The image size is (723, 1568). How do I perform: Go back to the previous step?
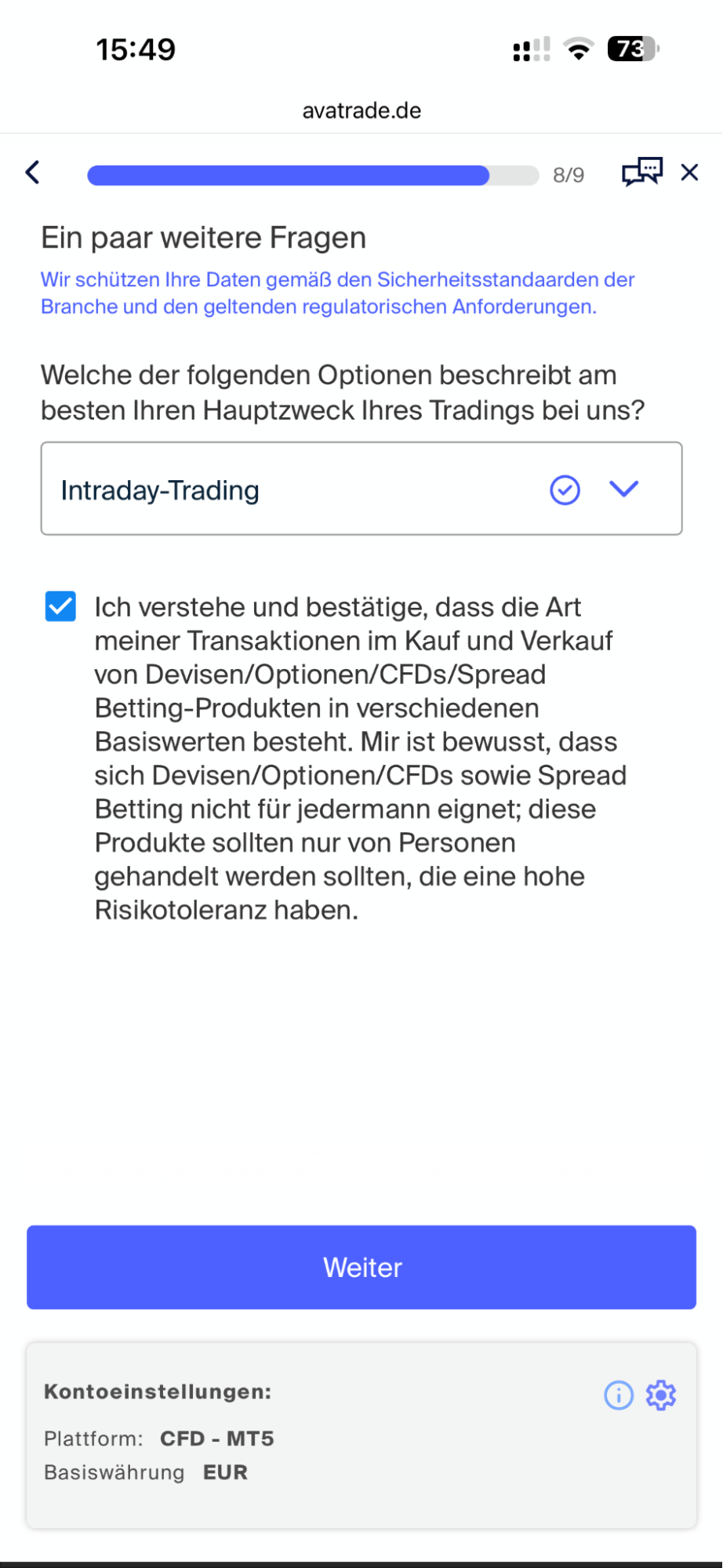pyautogui.click(x=33, y=173)
